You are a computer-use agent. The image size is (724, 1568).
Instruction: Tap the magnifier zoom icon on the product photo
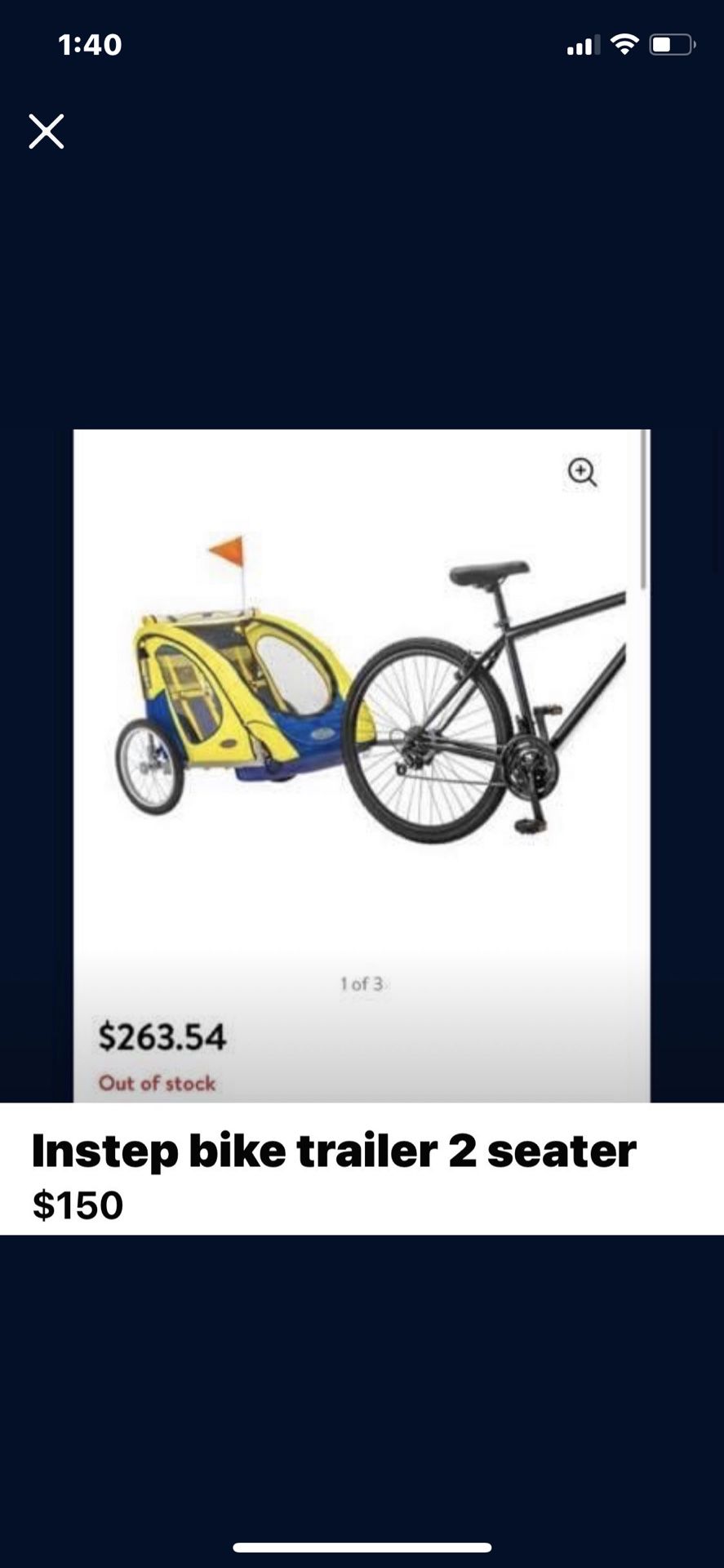[581, 473]
